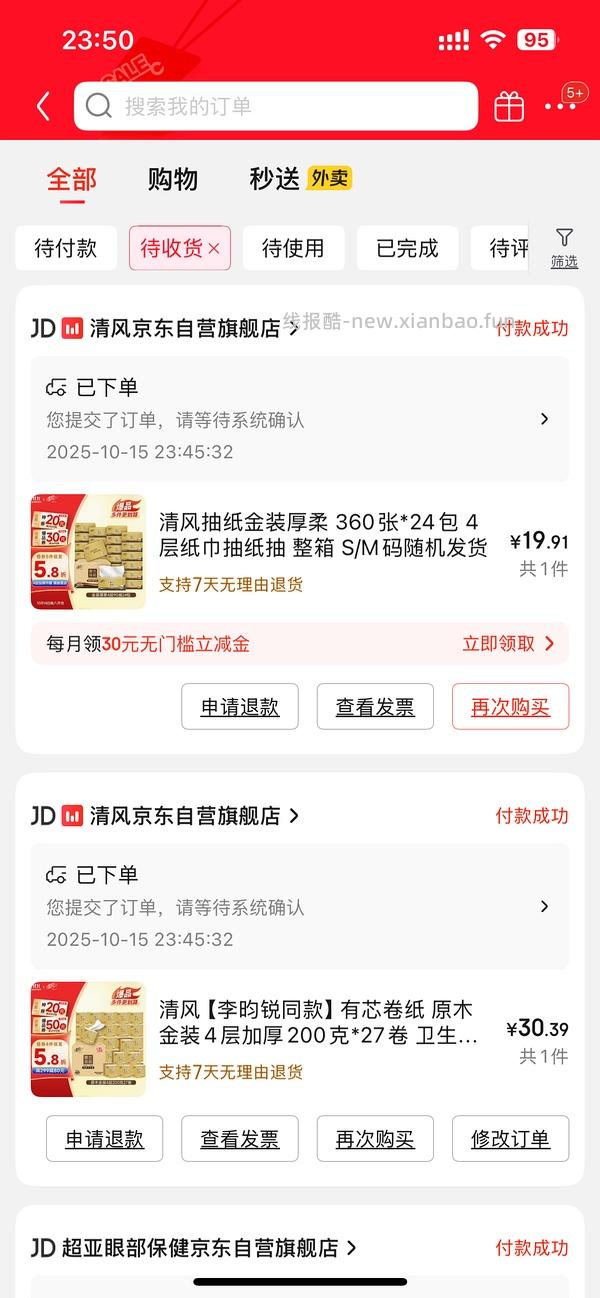Select the 已完成 filter chip
This screenshot has height=1298, width=600.
[407, 248]
